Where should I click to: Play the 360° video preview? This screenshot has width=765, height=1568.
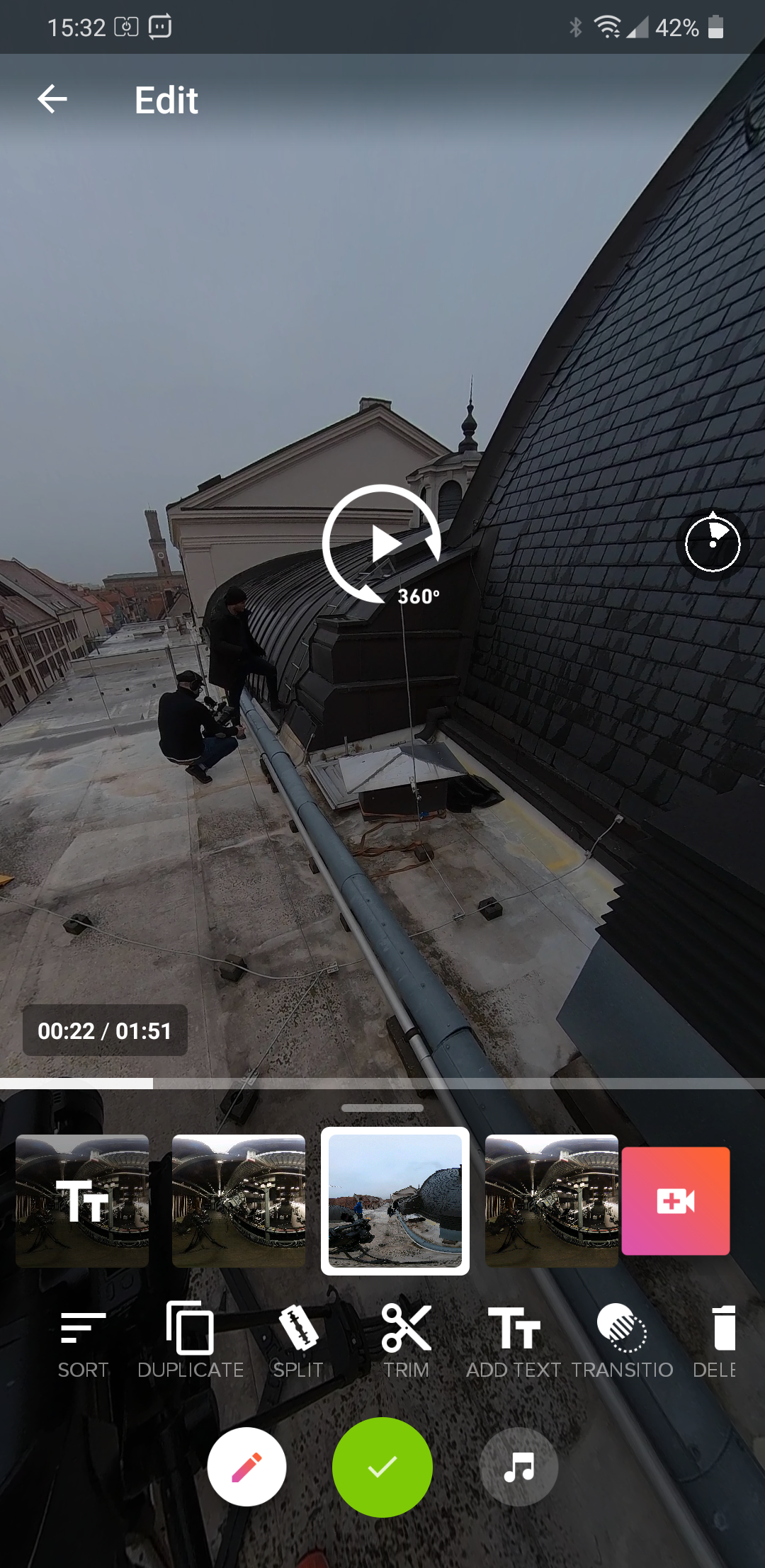point(382,544)
